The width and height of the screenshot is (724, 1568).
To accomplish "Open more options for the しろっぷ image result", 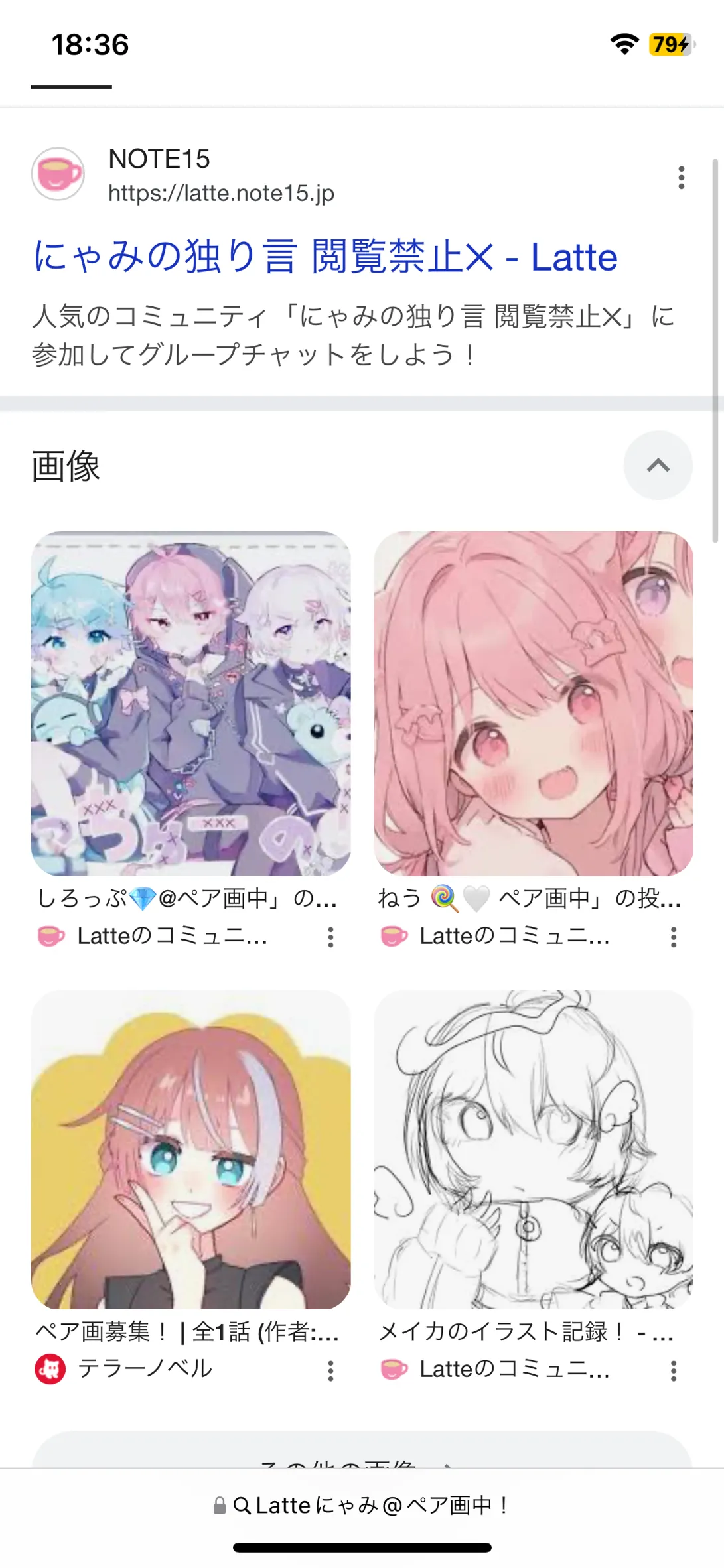I will coord(330,937).
